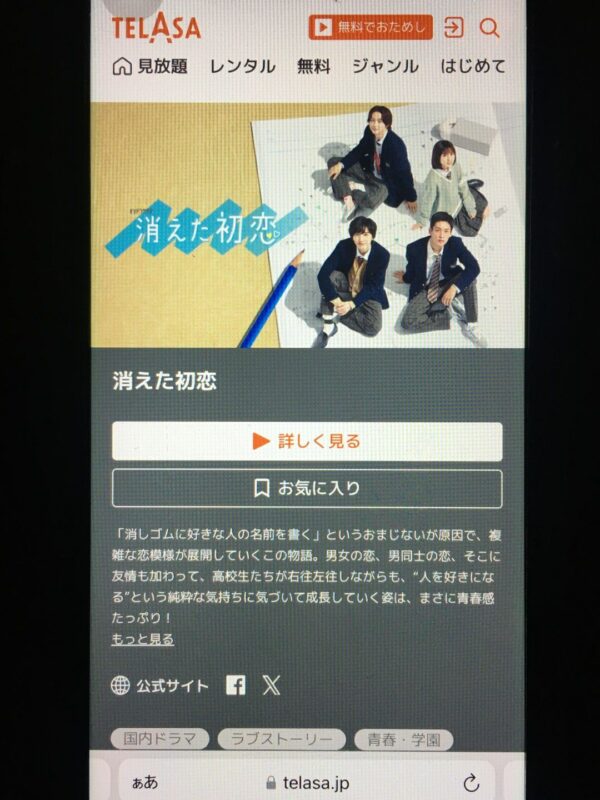The height and width of the screenshot is (800, 600).
Task: Tap the 無料でおためし button
Action: [x=370, y=27]
